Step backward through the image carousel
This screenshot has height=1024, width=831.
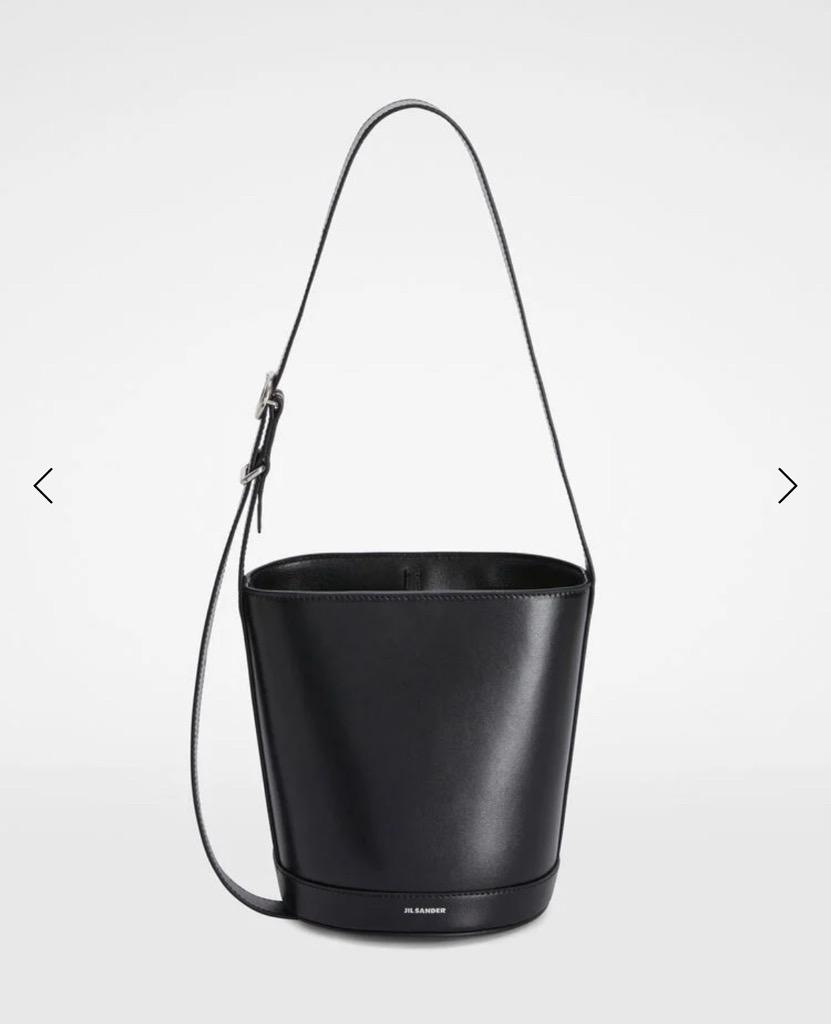43,486
